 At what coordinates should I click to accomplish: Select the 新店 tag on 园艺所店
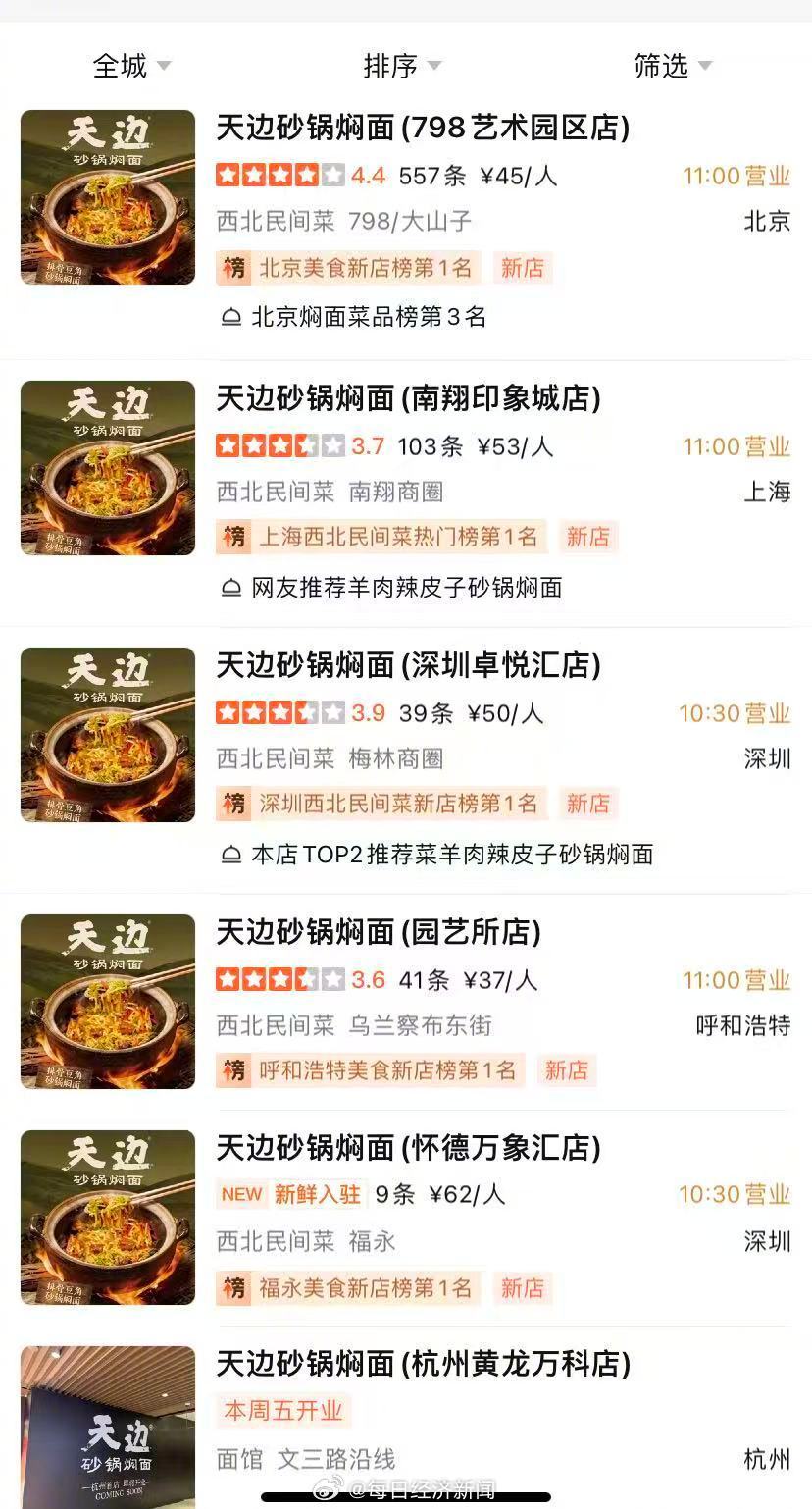point(566,1069)
